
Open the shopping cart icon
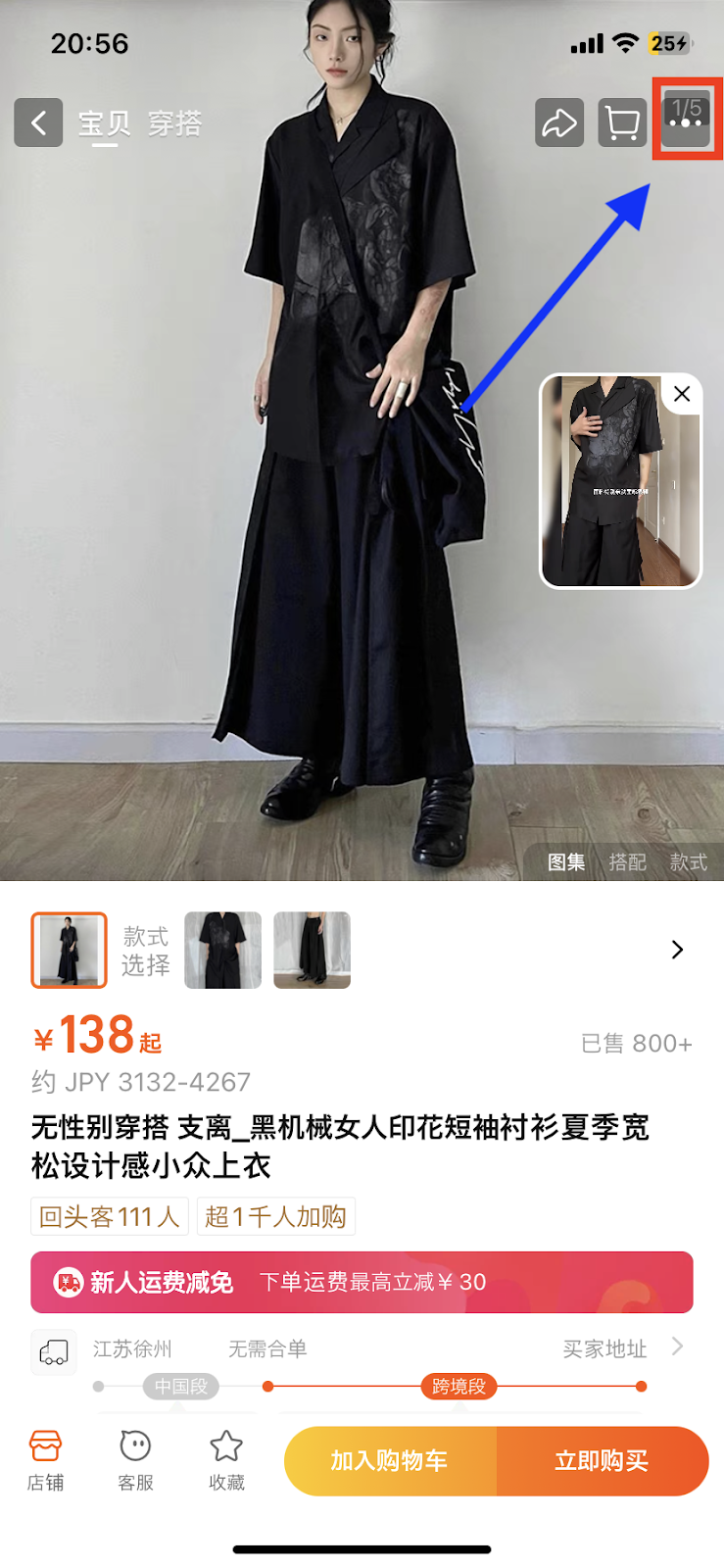pos(622,123)
